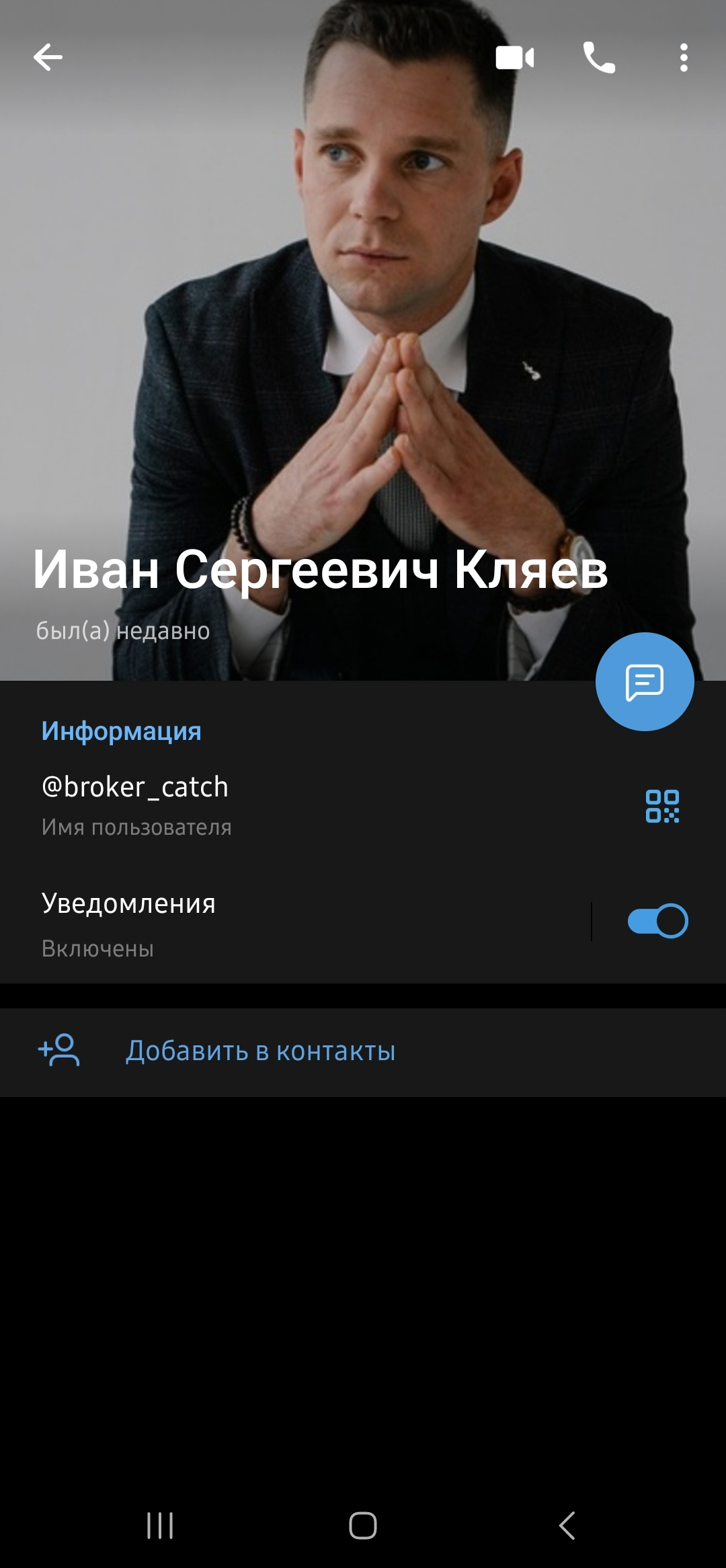Start a voice call
The image size is (726, 1568).
[598, 58]
